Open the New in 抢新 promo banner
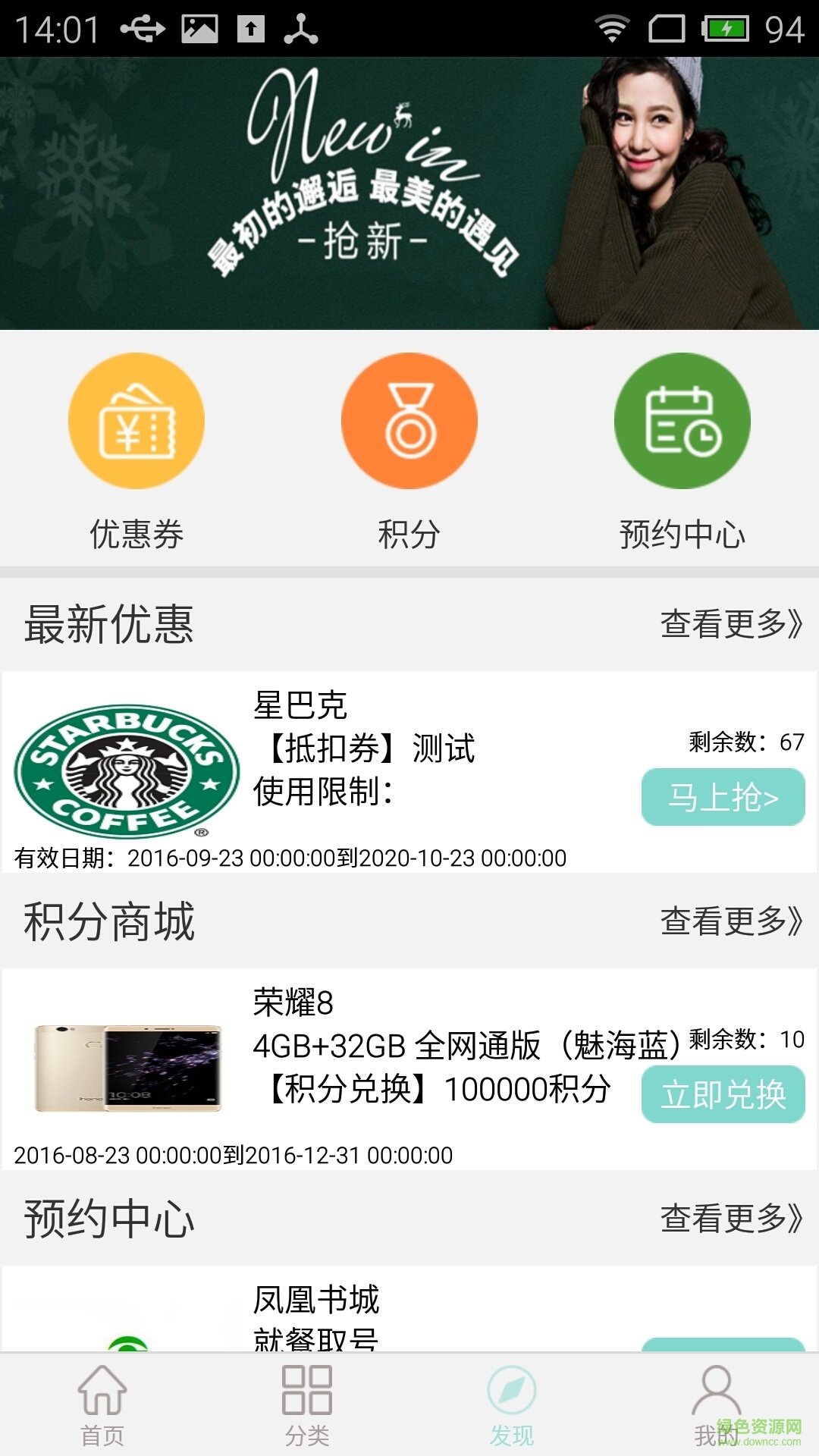The width and height of the screenshot is (819, 1456). [409, 193]
